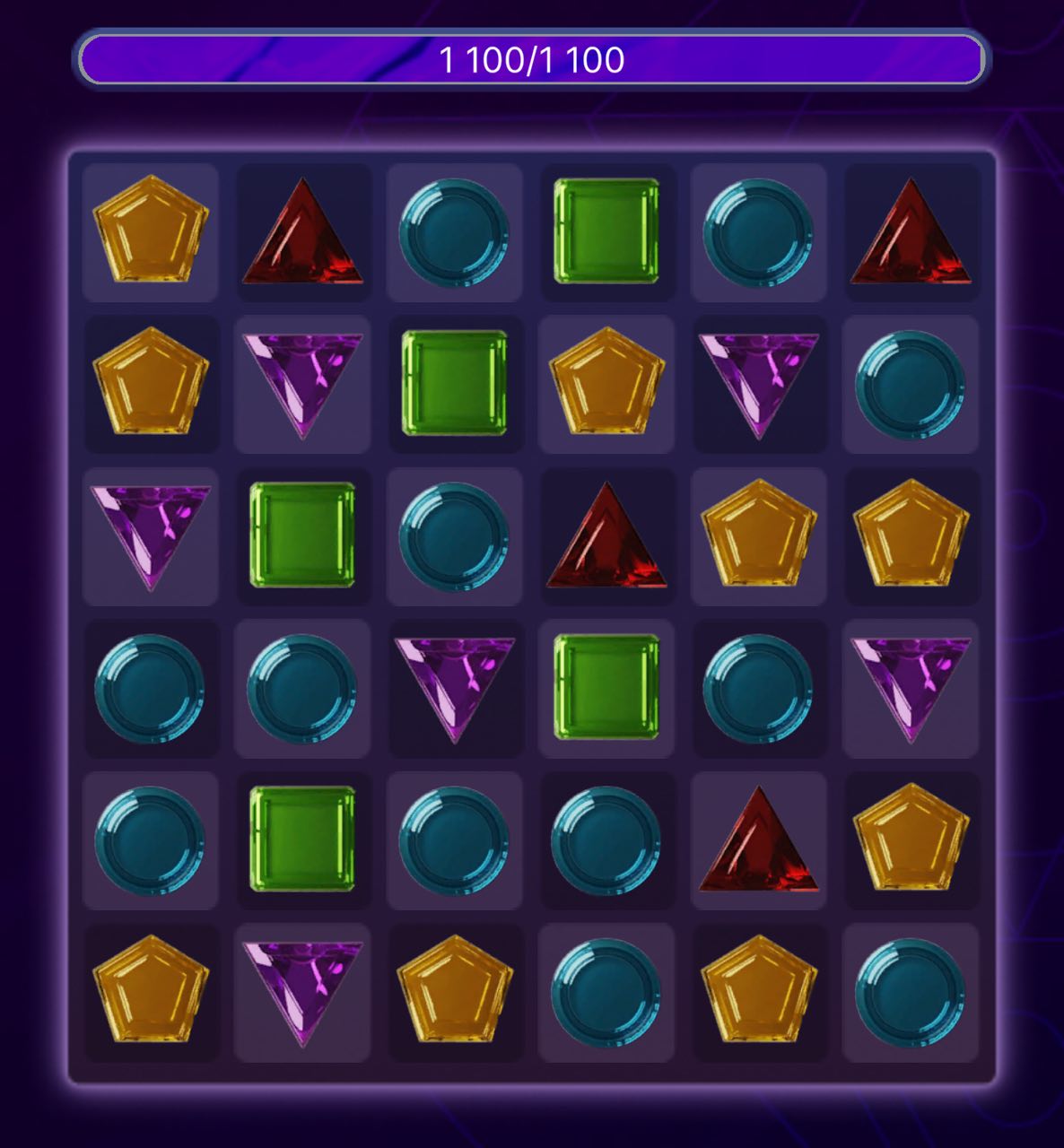Screen dimensions: 1064x1148
Task: Tap the teal circle gem in the second row
Action: [910, 384]
